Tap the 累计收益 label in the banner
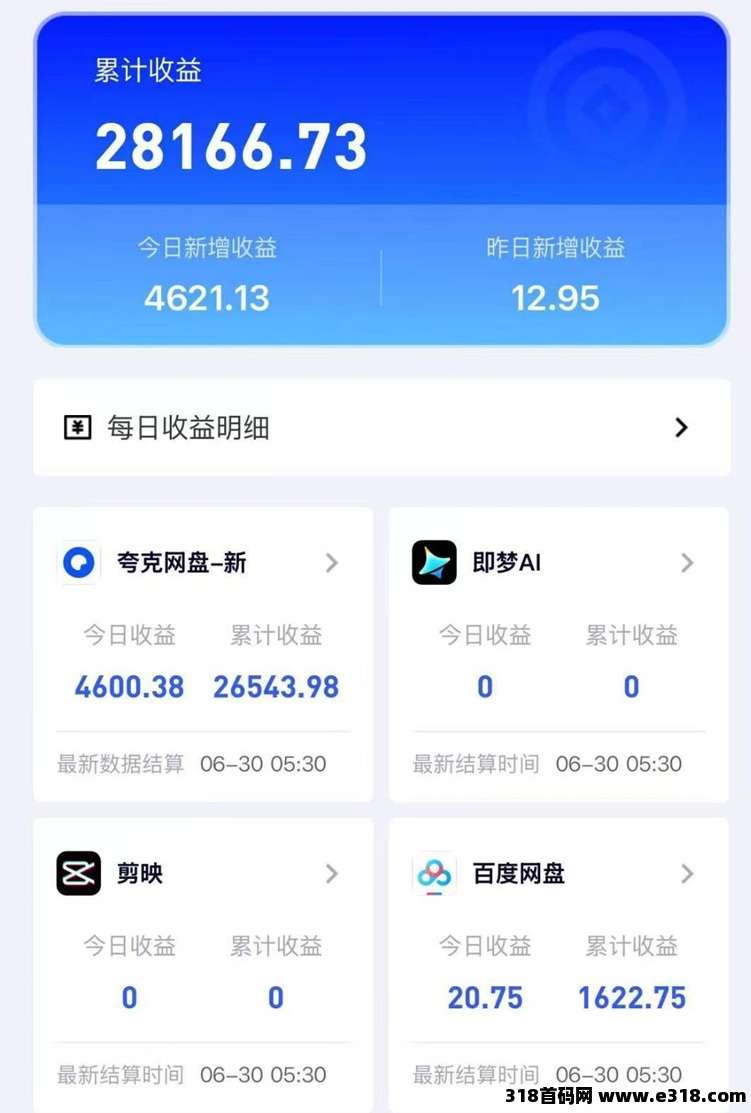The width and height of the screenshot is (751, 1113). click(x=148, y=71)
